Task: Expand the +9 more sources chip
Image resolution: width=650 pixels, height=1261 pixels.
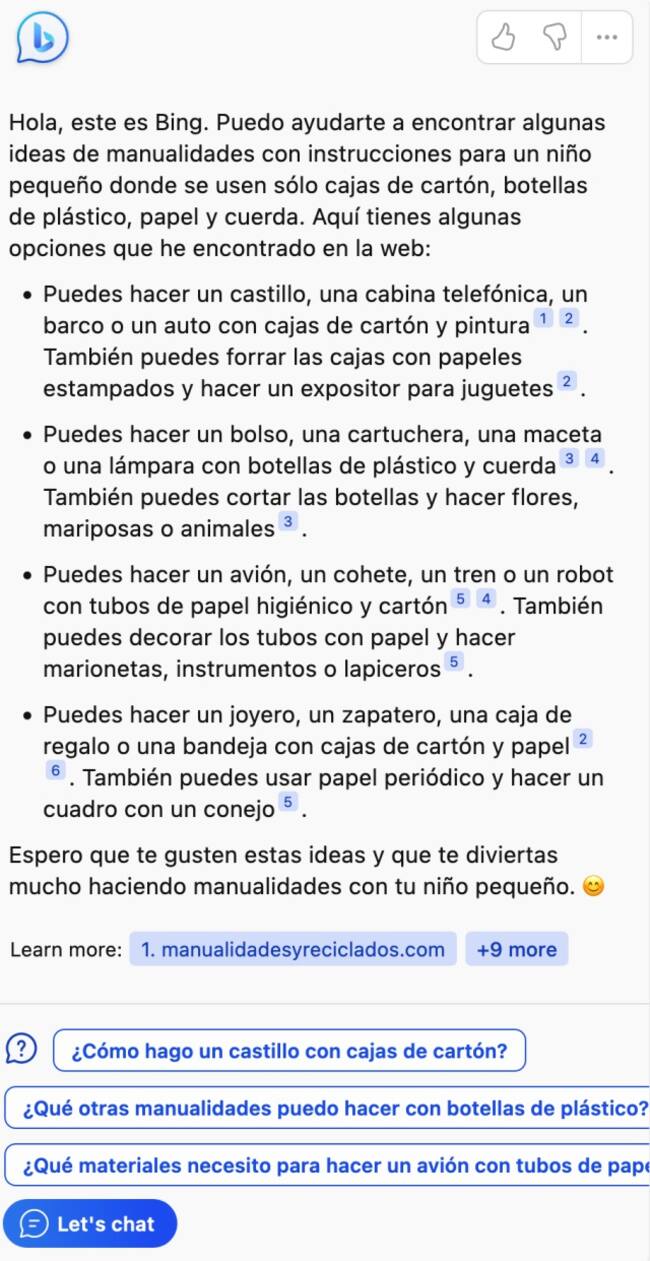Action: click(516, 949)
